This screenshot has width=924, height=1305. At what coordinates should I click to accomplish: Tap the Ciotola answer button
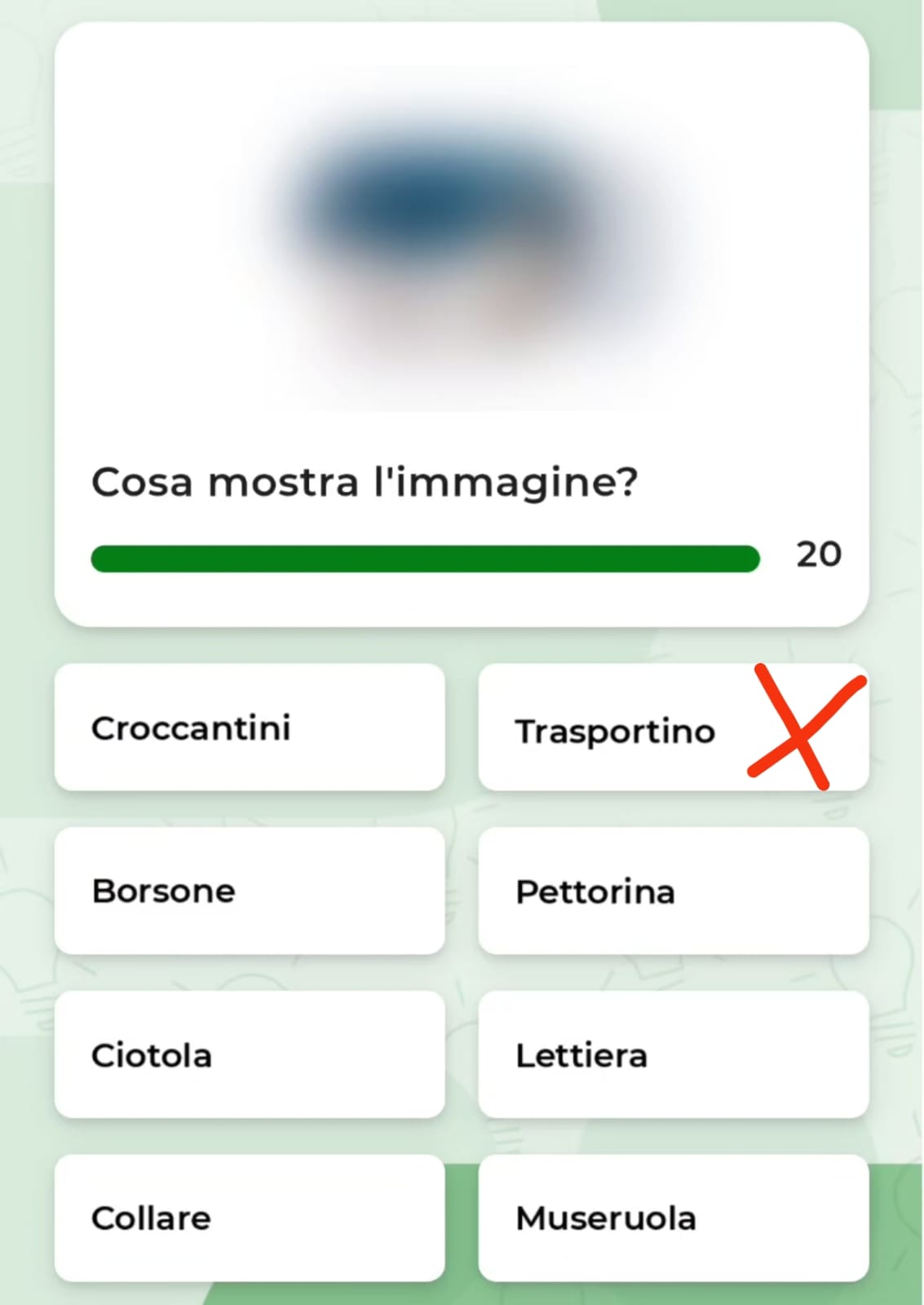point(250,1055)
